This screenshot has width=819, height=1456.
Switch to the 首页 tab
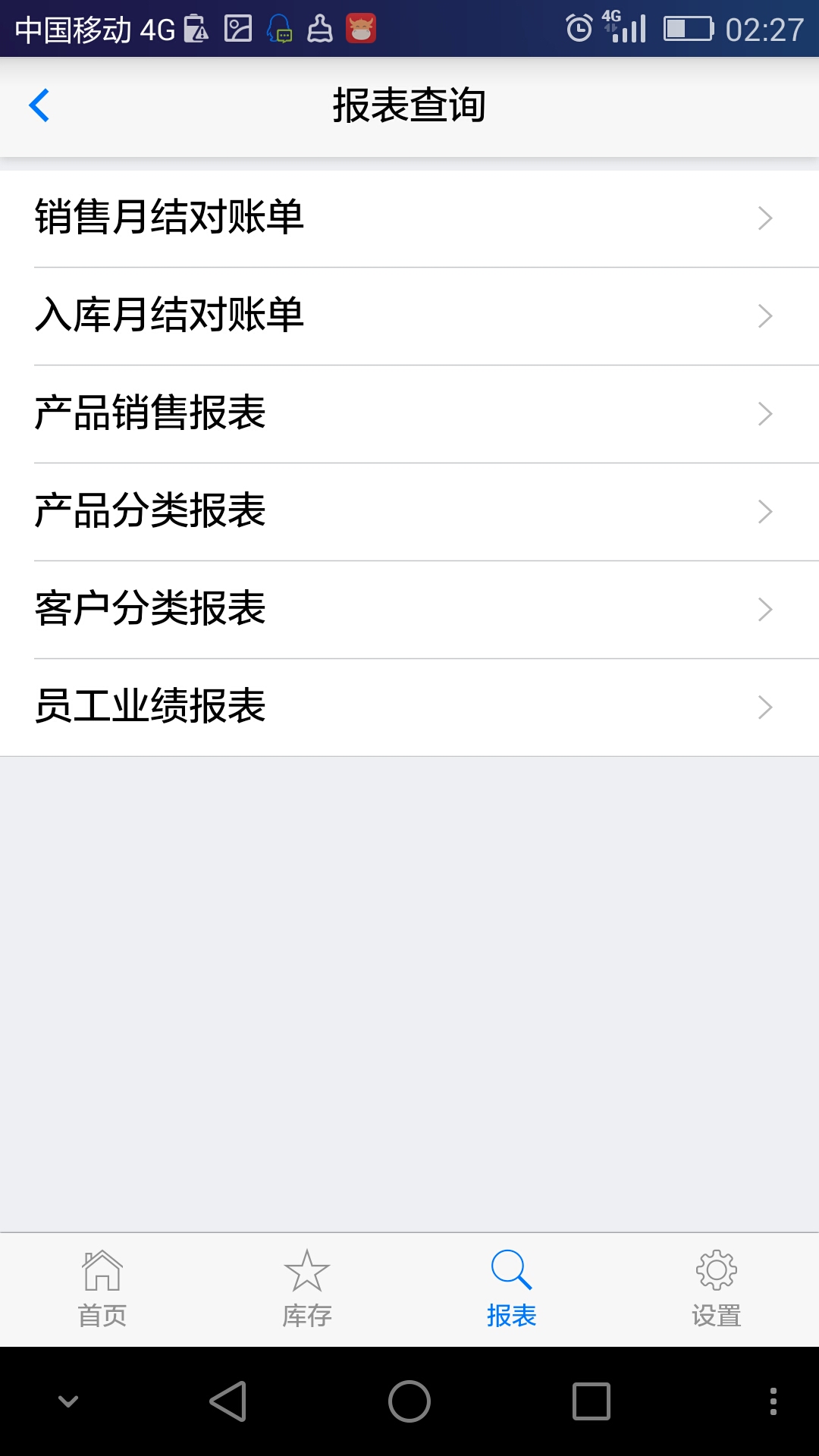point(102,1289)
